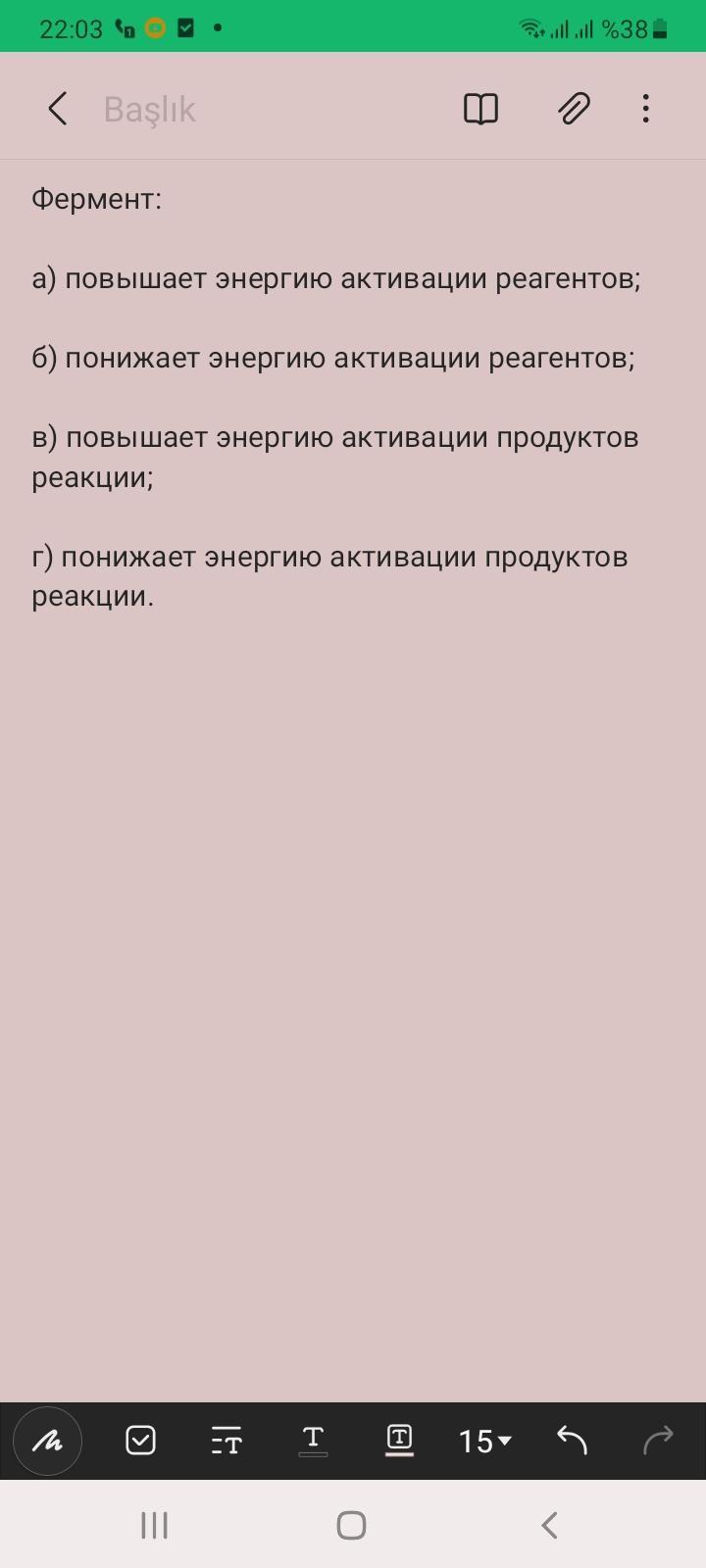Redo the last undone edit

[658, 1440]
